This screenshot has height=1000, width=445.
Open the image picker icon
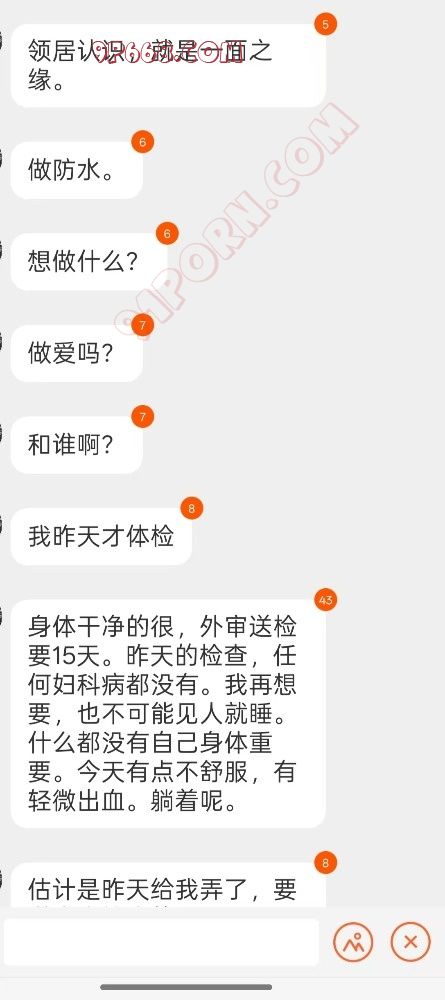[353, 941]
